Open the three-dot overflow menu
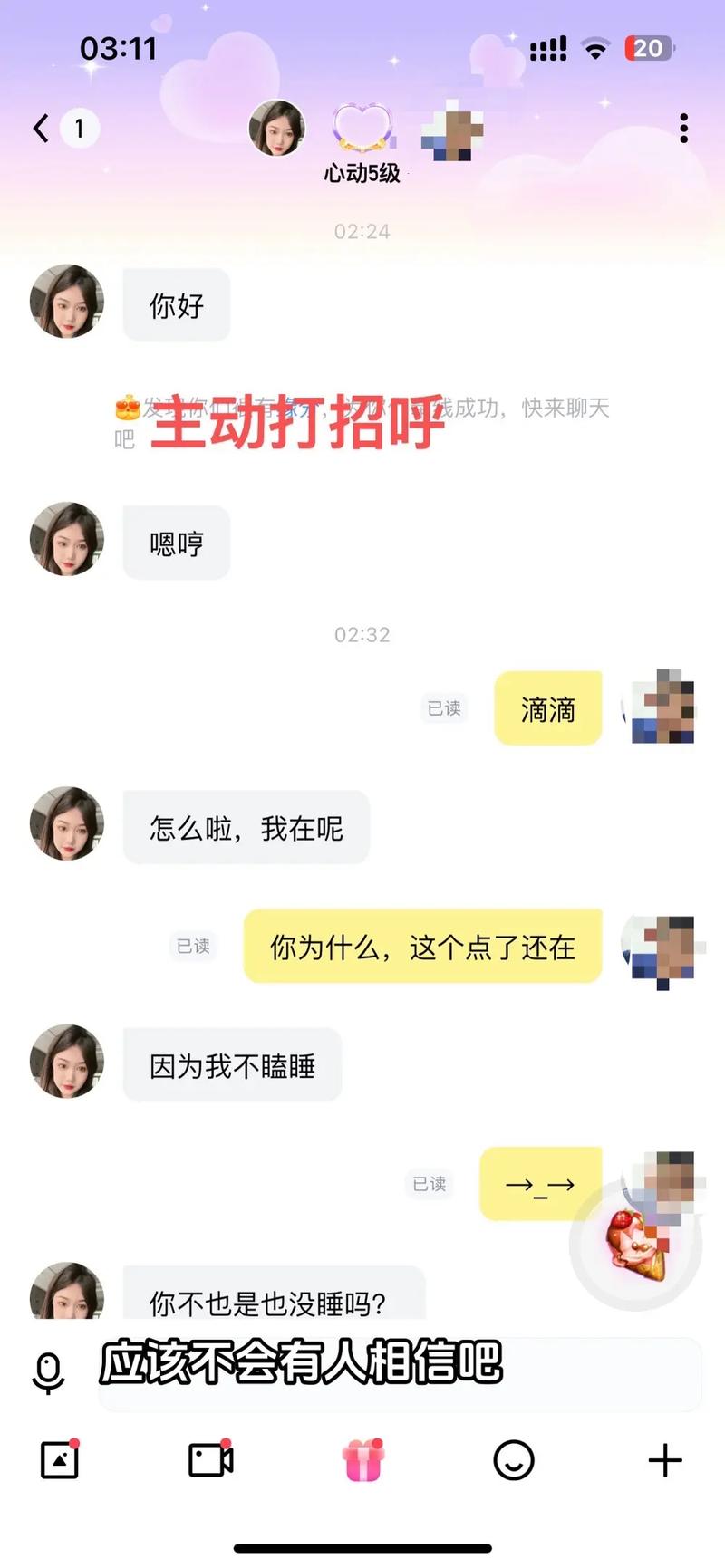Screen dimensions: 725x1568 click(683, 129)
